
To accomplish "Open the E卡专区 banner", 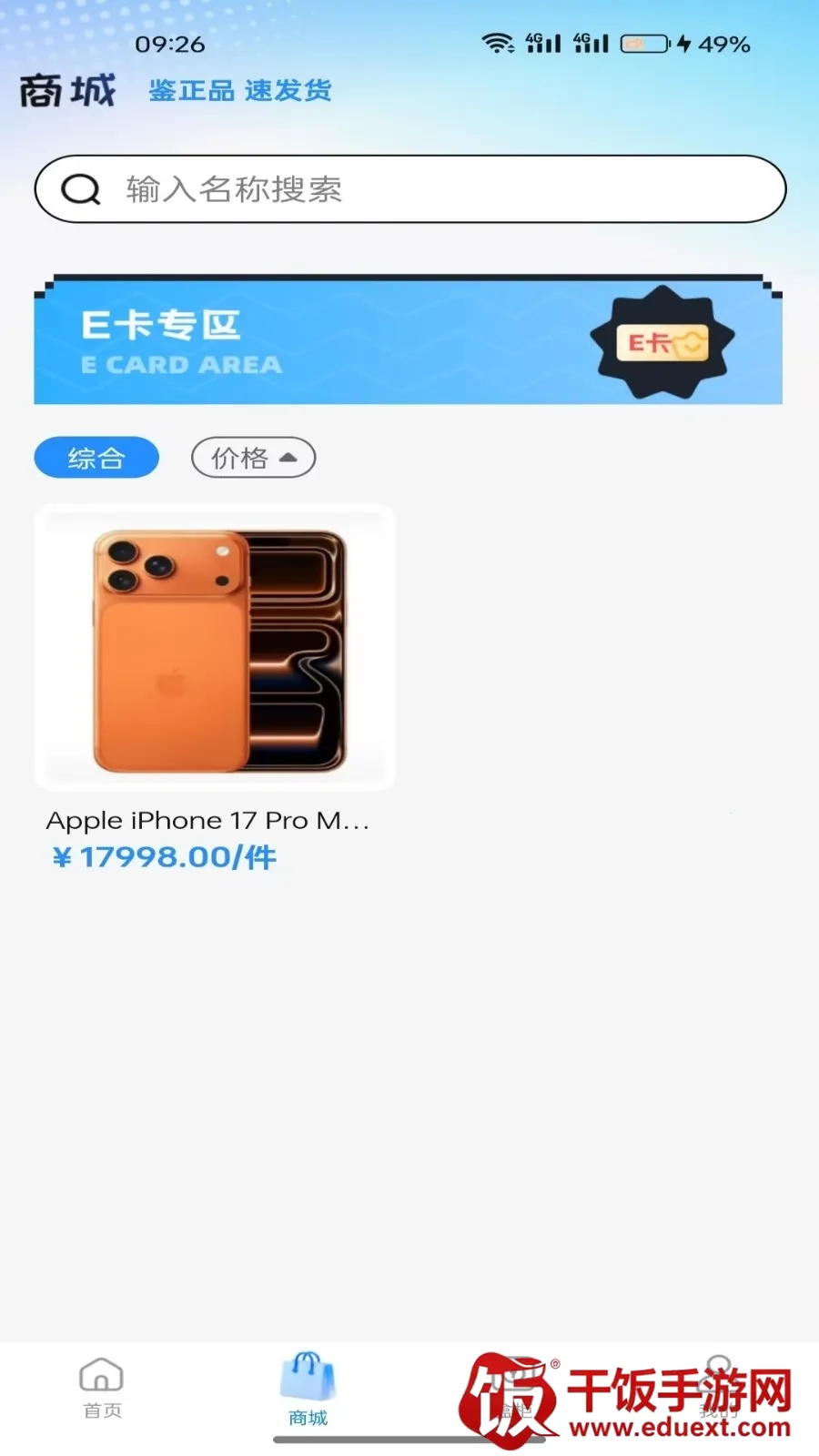I will tap(408, 339).
